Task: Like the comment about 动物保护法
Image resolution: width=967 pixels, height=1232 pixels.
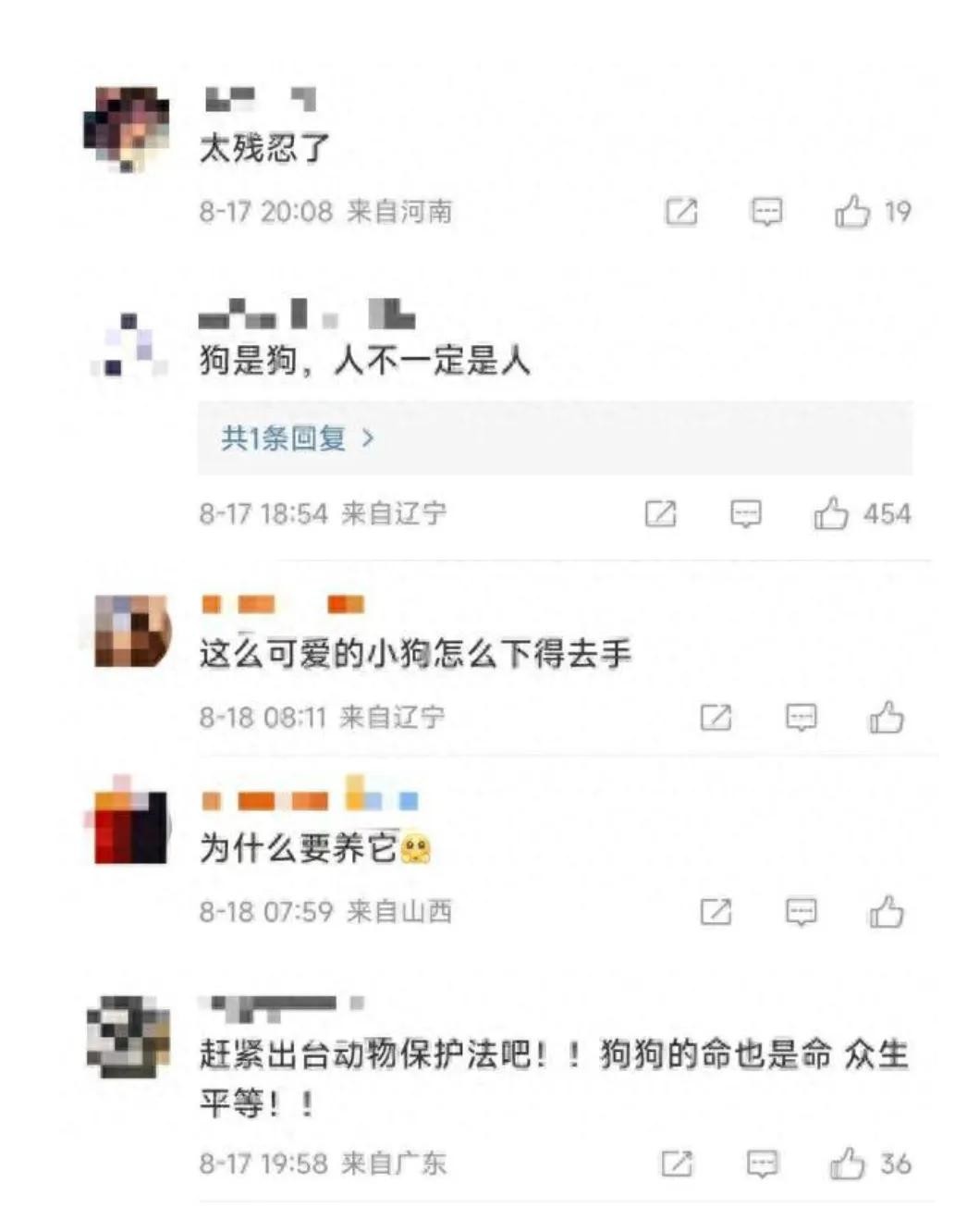Action: (x=847, y=1164)
